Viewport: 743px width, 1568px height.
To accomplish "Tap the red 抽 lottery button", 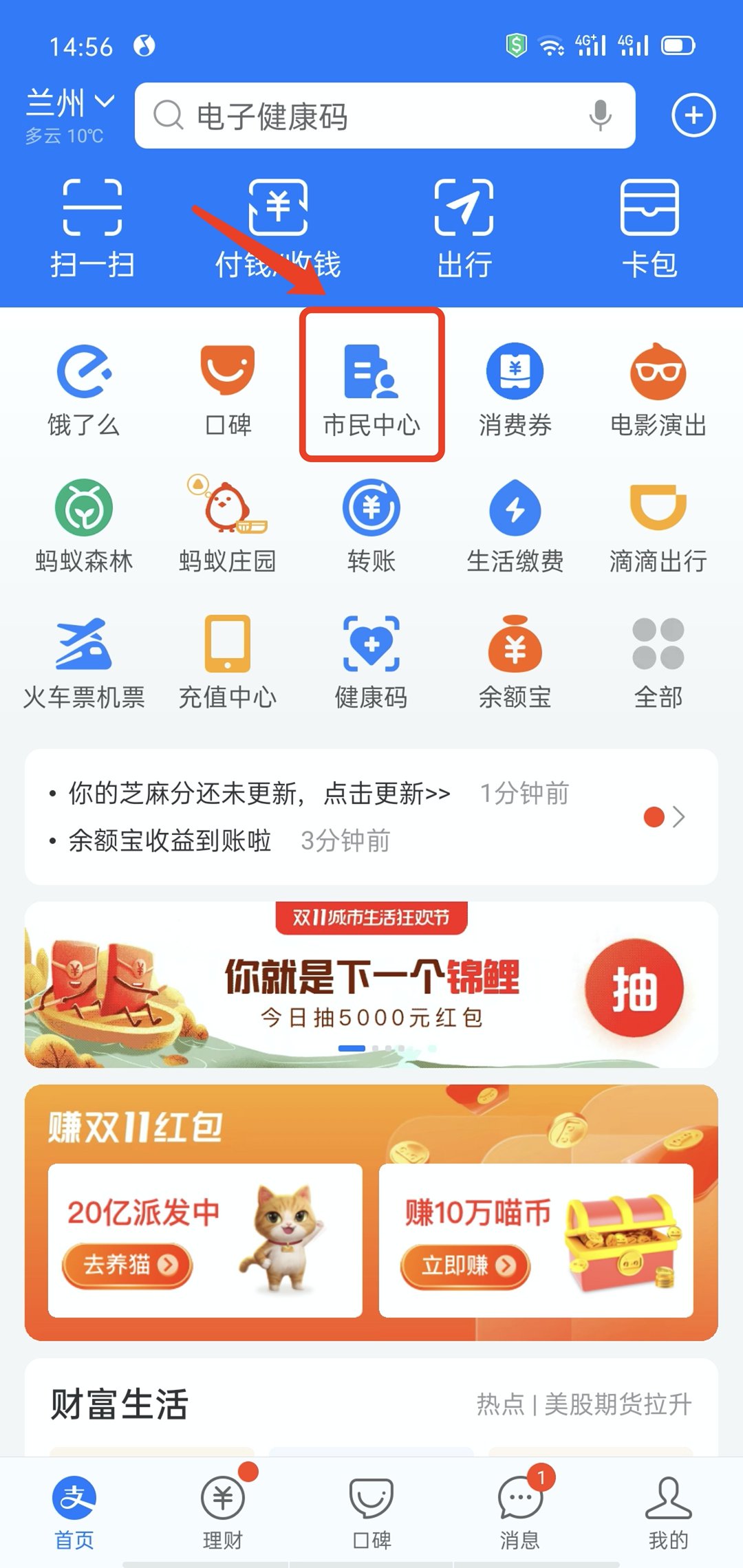I will point(634,987).
